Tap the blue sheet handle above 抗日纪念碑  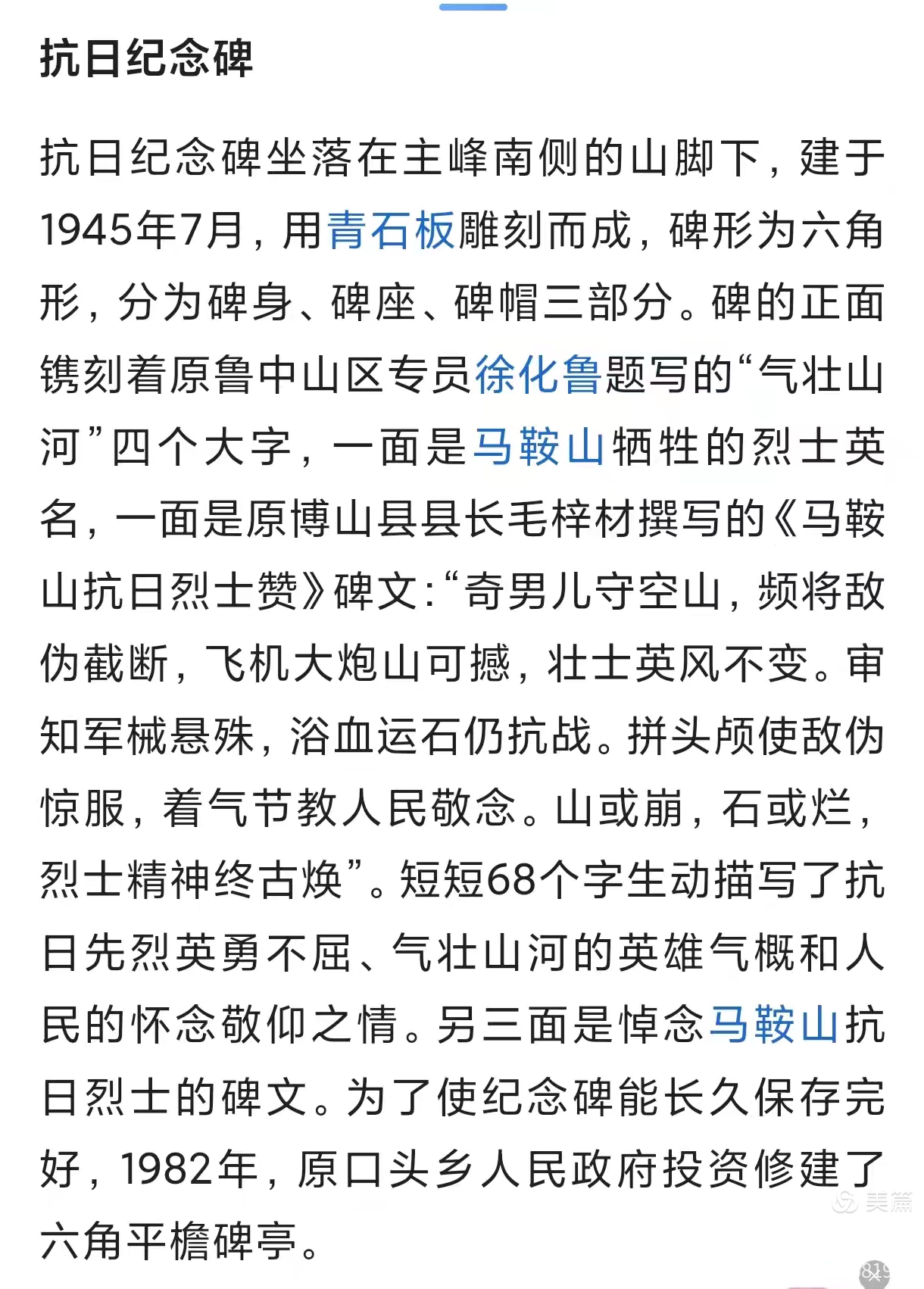(473, 8)
